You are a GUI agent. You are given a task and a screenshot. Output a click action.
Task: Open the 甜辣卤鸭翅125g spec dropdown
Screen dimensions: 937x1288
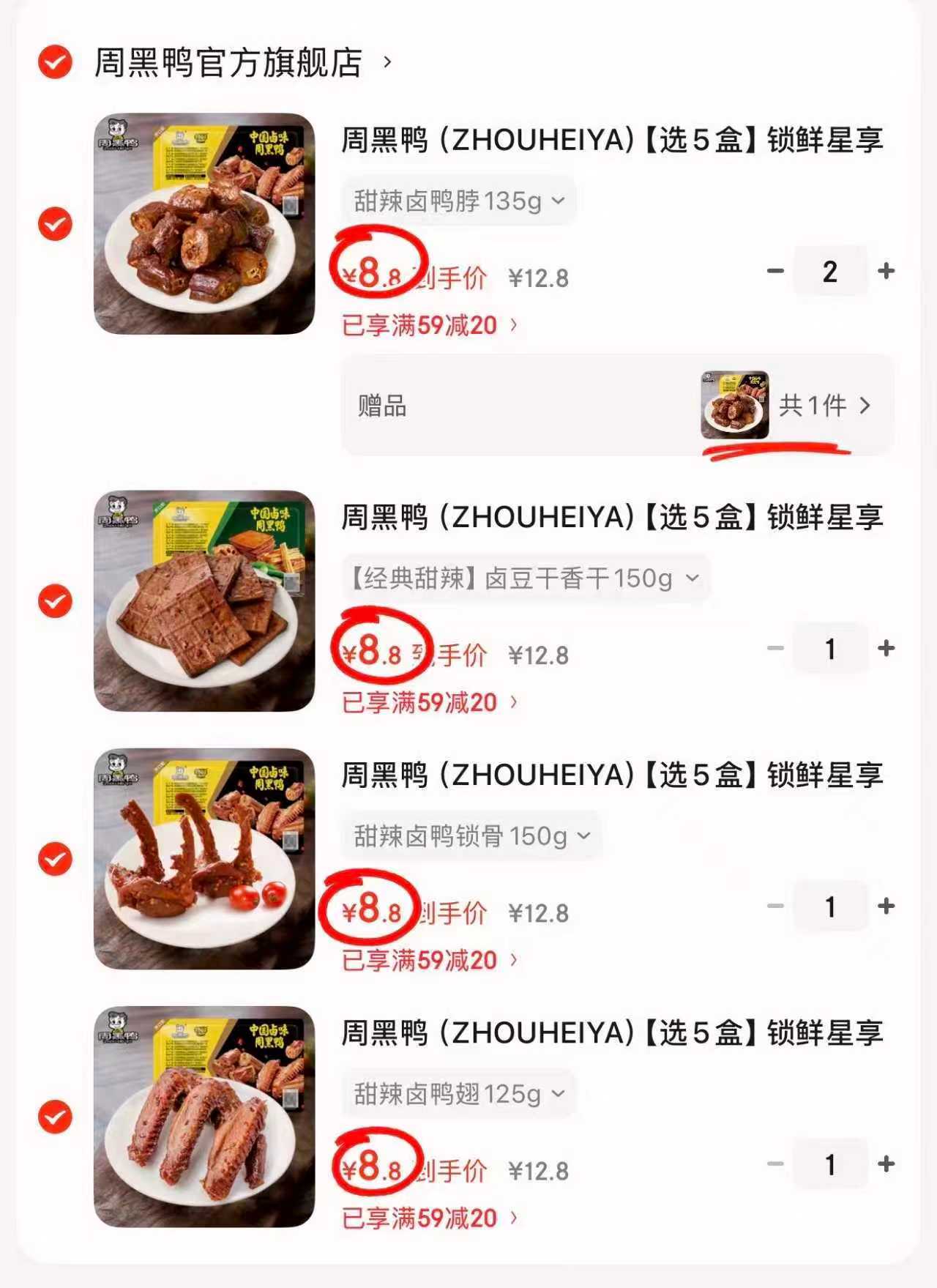[458, 1094]
